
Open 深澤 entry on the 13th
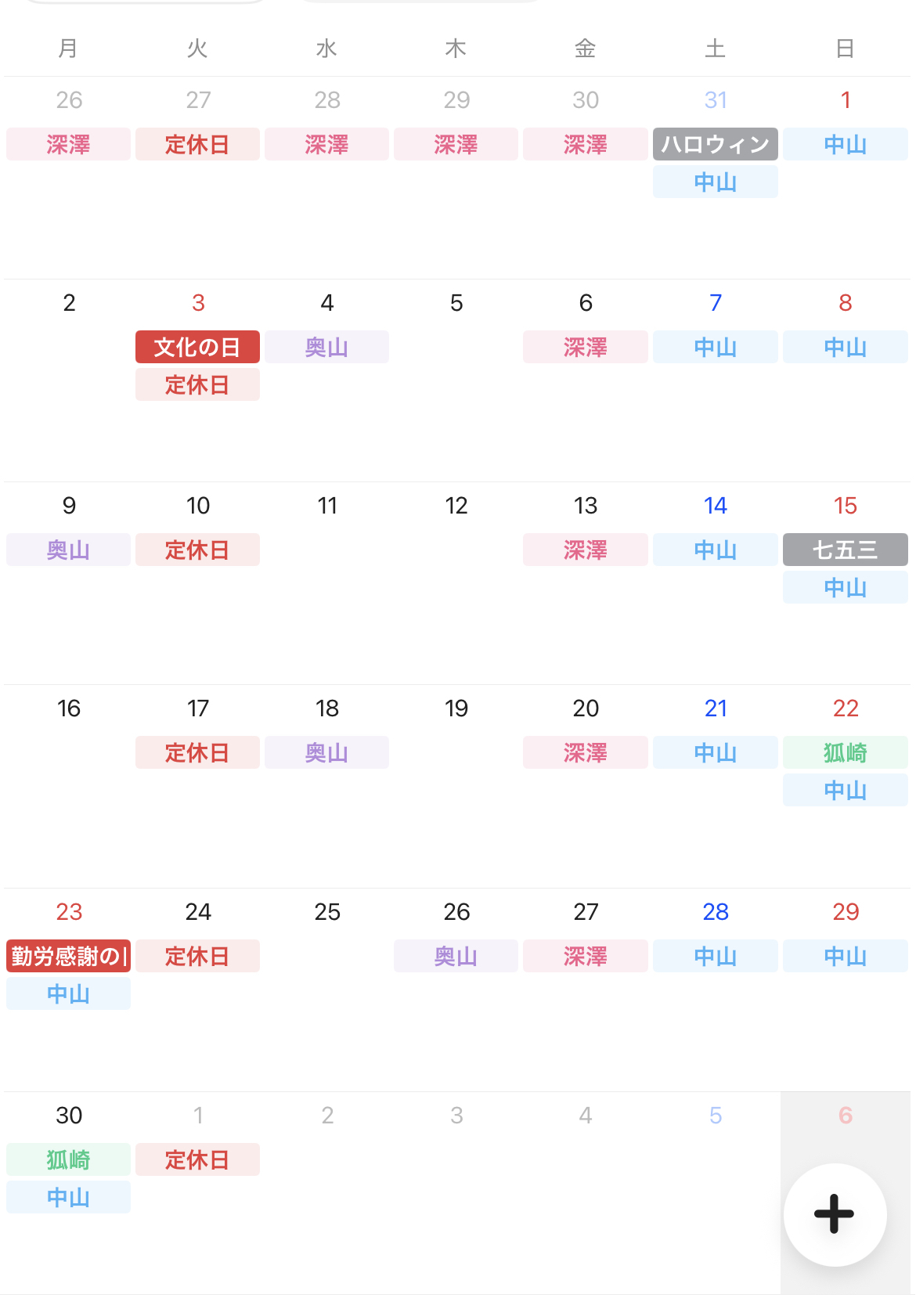[x=586, y=550]
